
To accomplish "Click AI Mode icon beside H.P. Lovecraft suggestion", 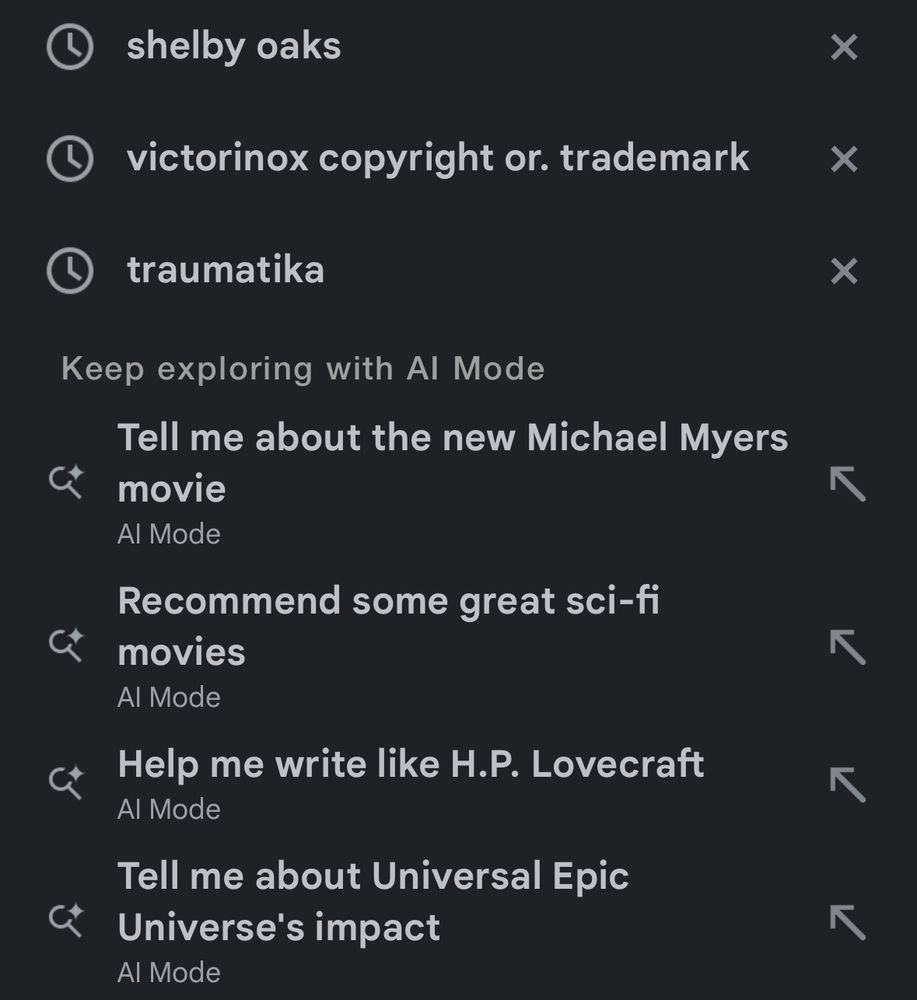I will coord(64,781).
